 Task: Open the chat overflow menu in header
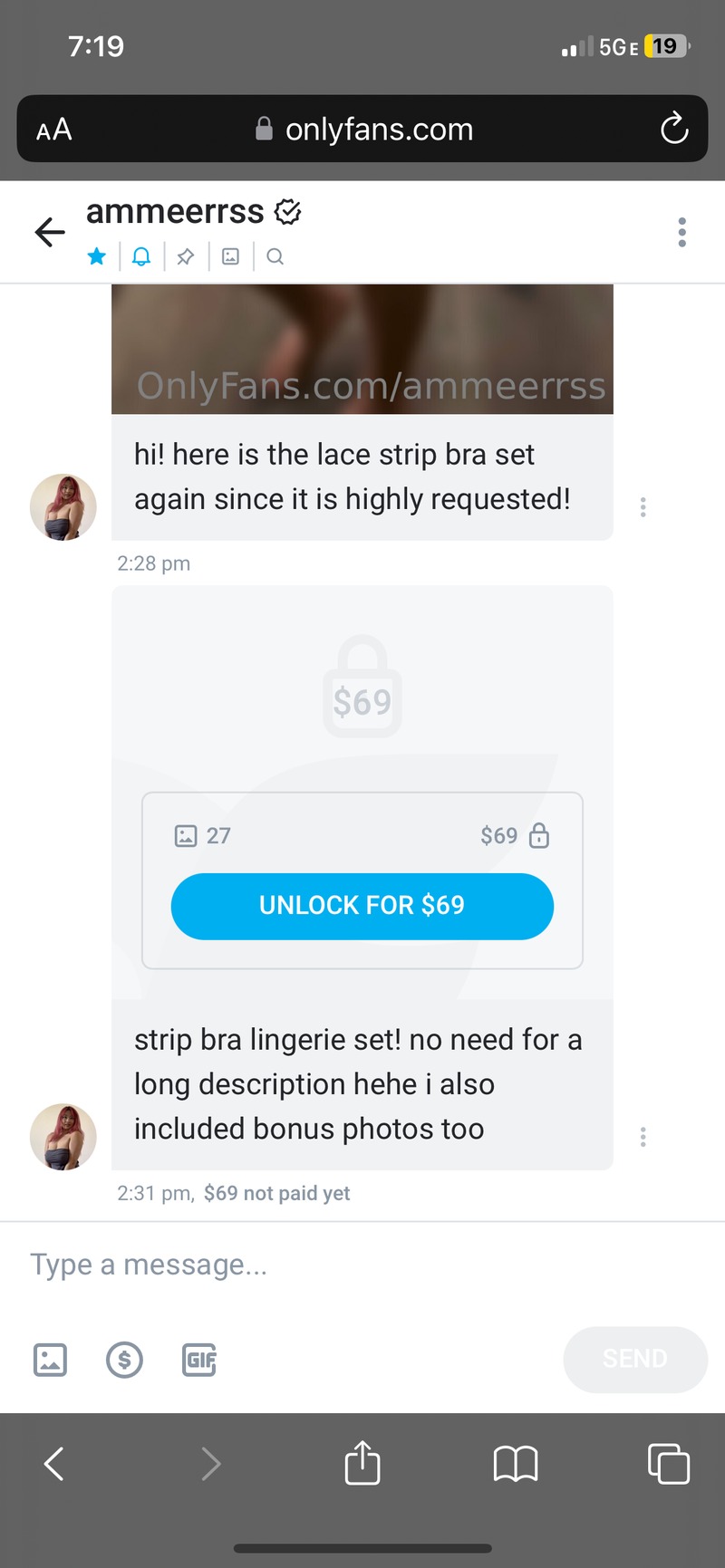(682, 232)
